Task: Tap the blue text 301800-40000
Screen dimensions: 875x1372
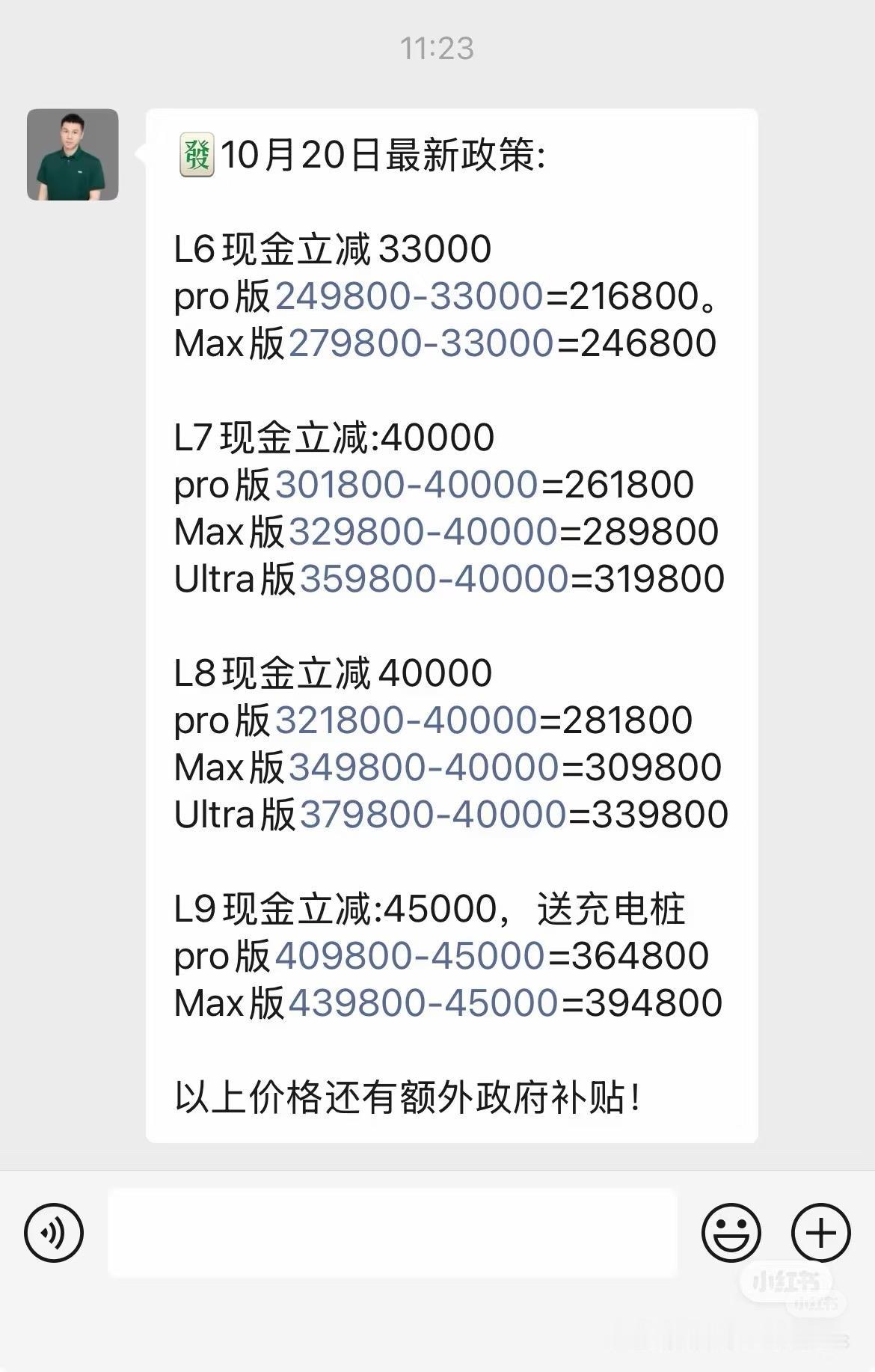Action: coord(408,485)
